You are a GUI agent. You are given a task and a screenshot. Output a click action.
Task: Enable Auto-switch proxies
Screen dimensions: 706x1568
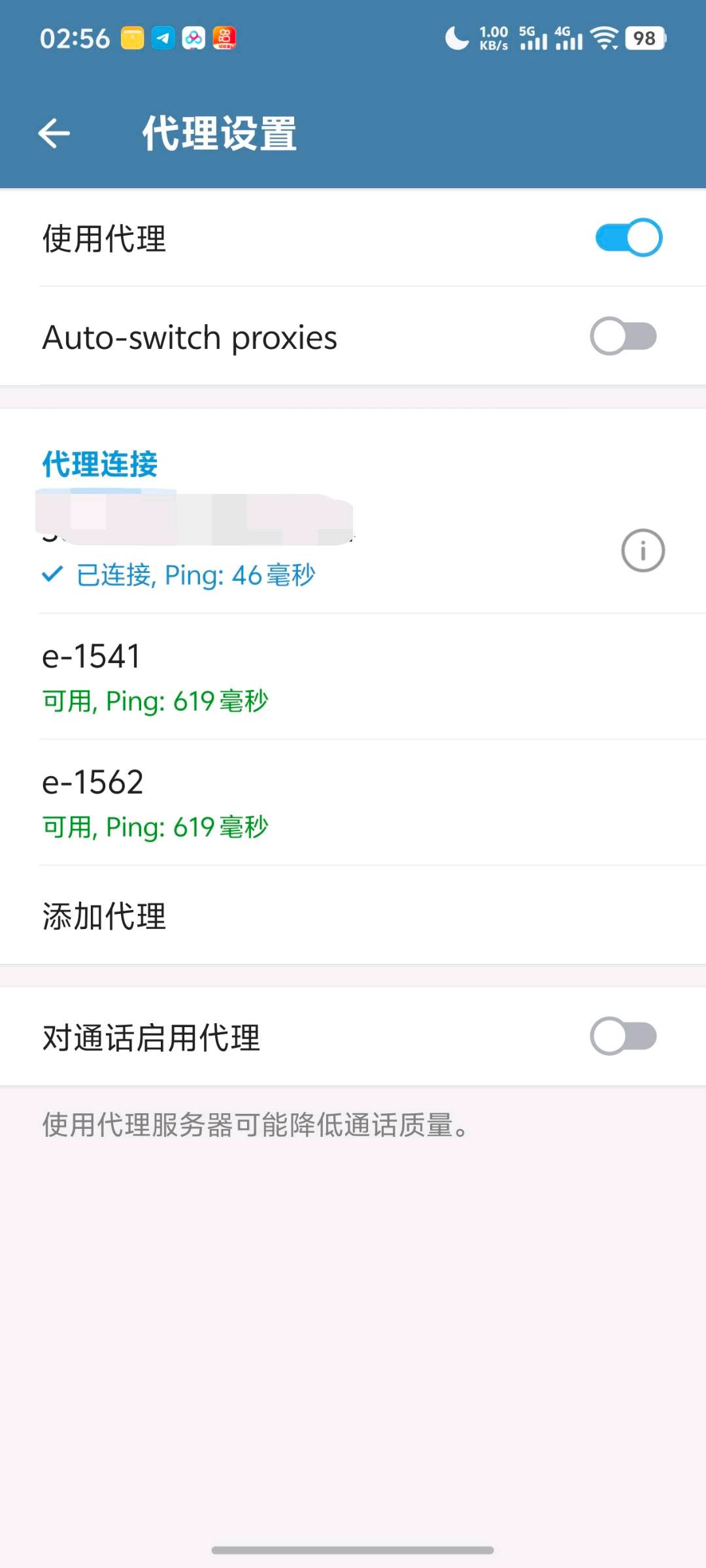point(623,336)
